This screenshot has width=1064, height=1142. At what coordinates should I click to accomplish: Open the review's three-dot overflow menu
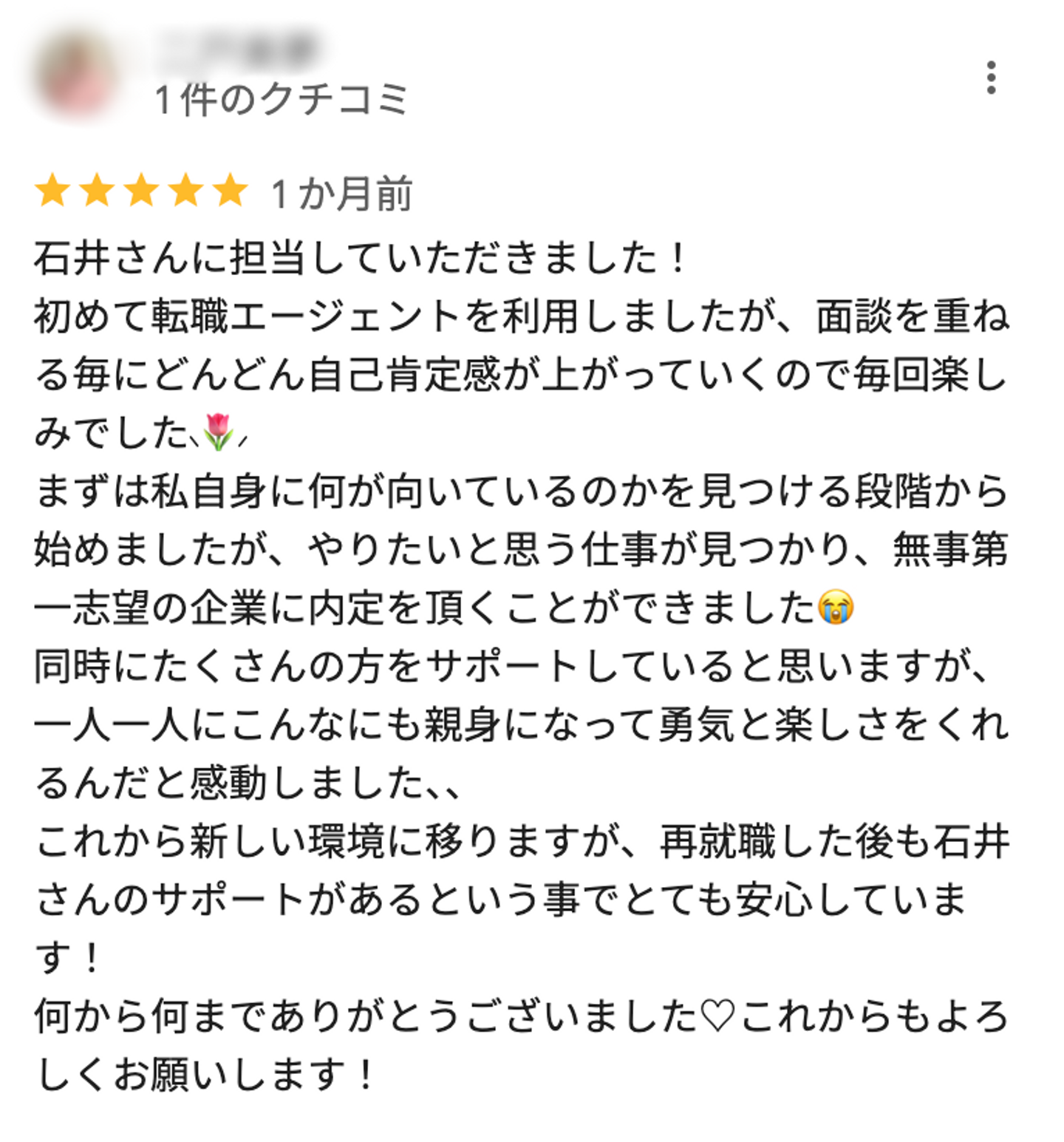[x=991, y=78]
